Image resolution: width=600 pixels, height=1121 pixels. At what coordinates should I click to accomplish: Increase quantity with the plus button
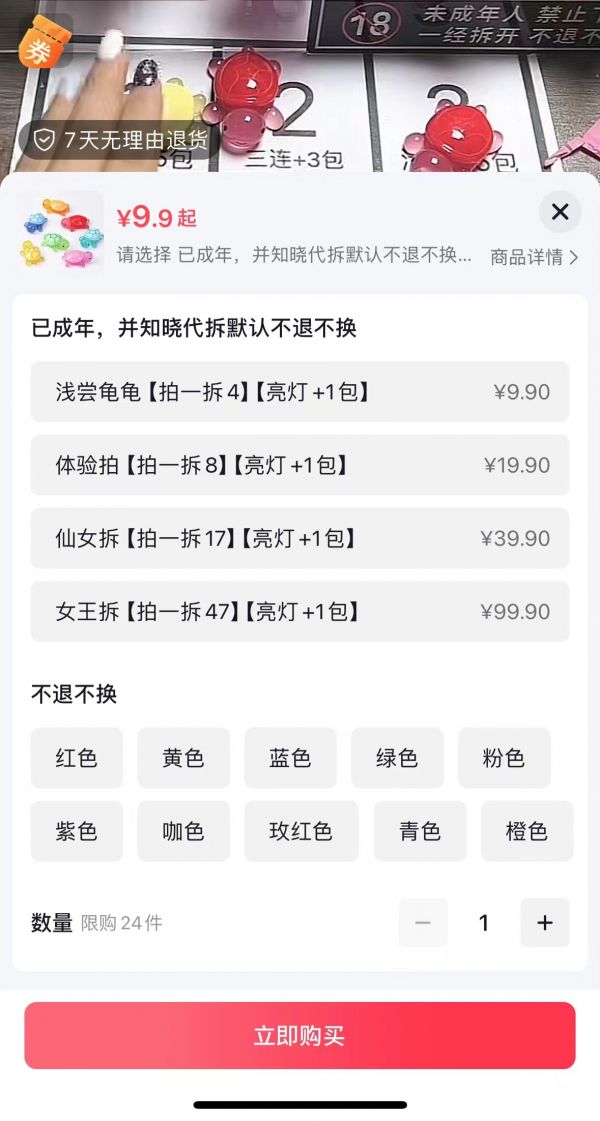tap(545, 922)
